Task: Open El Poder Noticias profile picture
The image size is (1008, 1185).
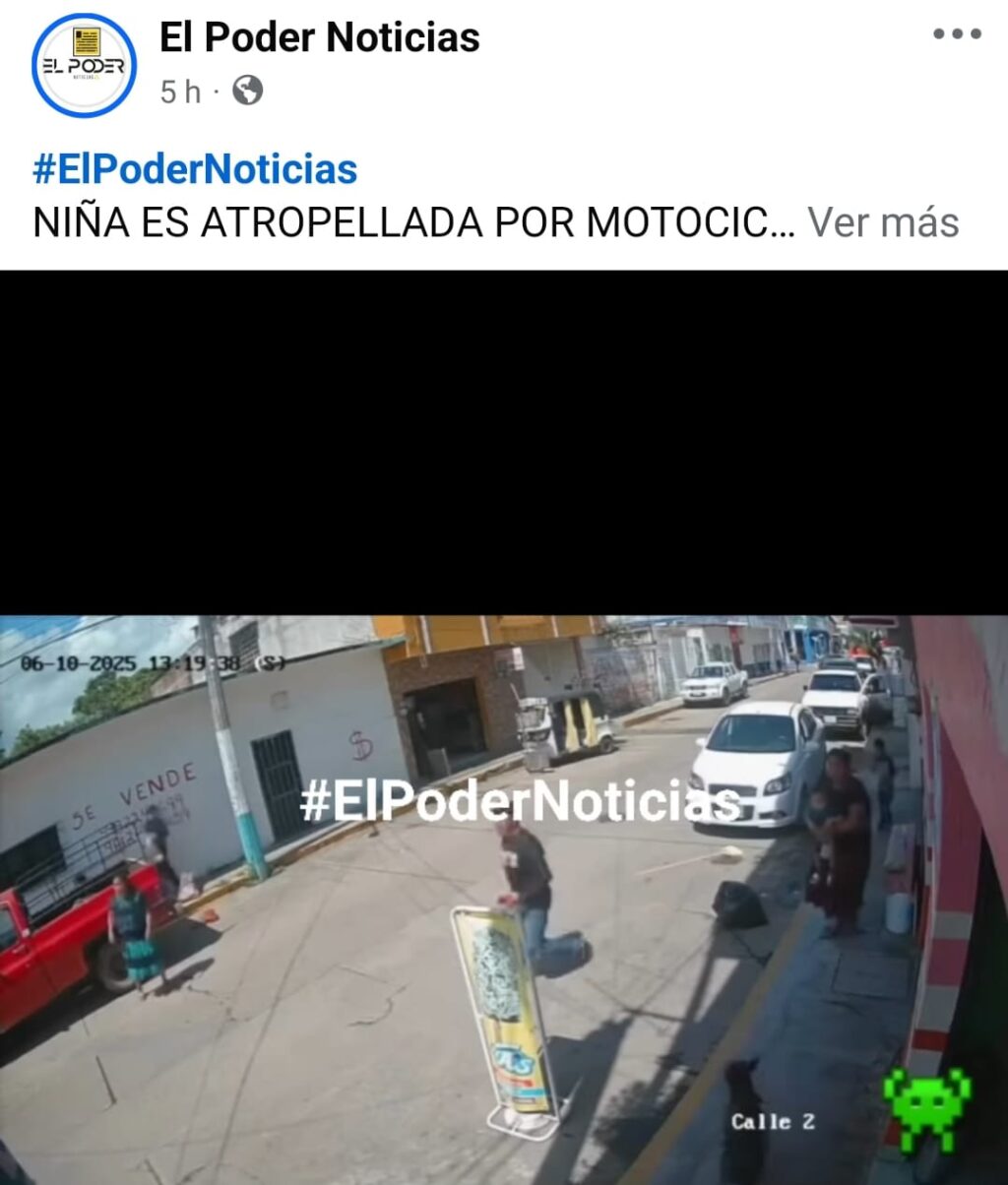Action: point(84,65)
